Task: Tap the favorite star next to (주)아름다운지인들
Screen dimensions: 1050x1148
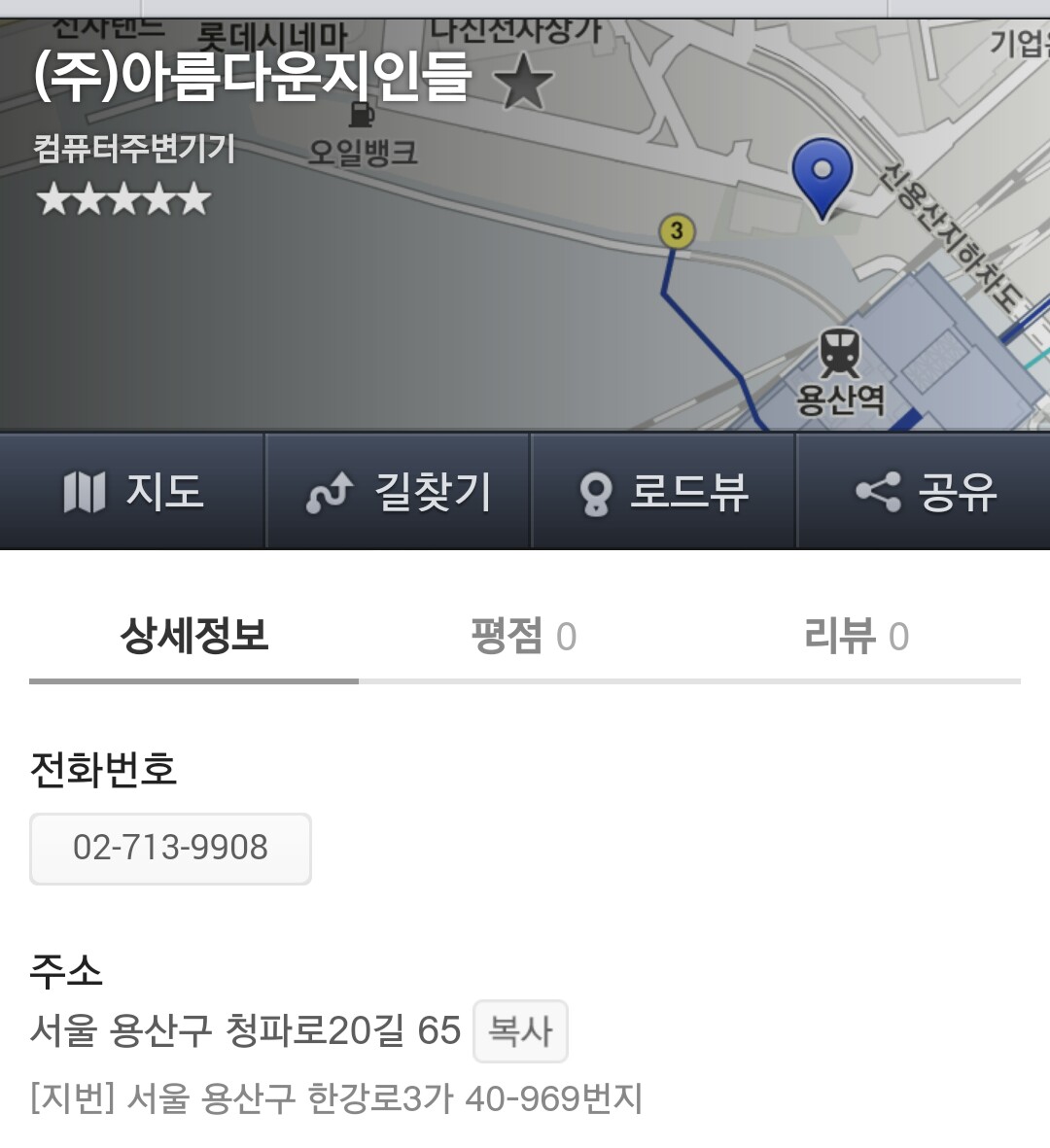Action: pos(523,81)
